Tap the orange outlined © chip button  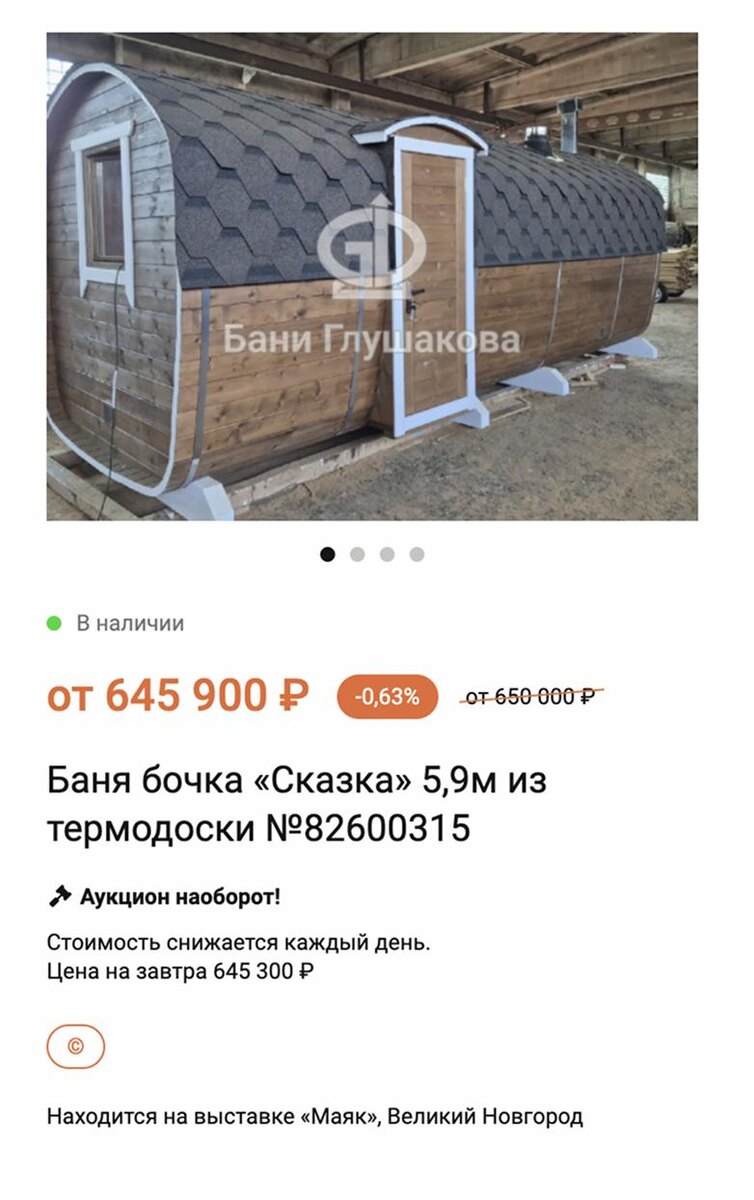(75, 1046)
